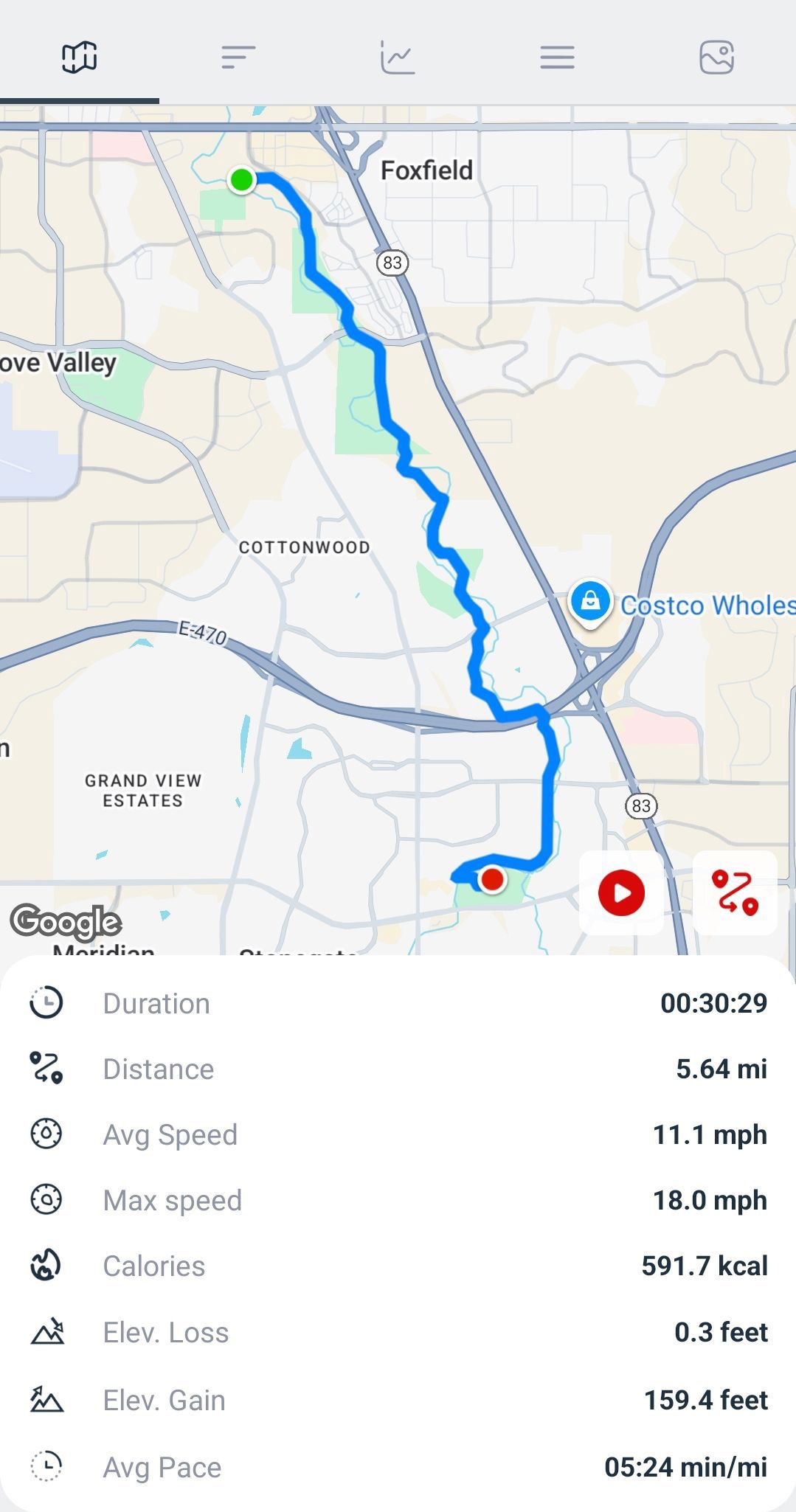
Task: Switch to the map tab
Action: [x=80, y=58]
